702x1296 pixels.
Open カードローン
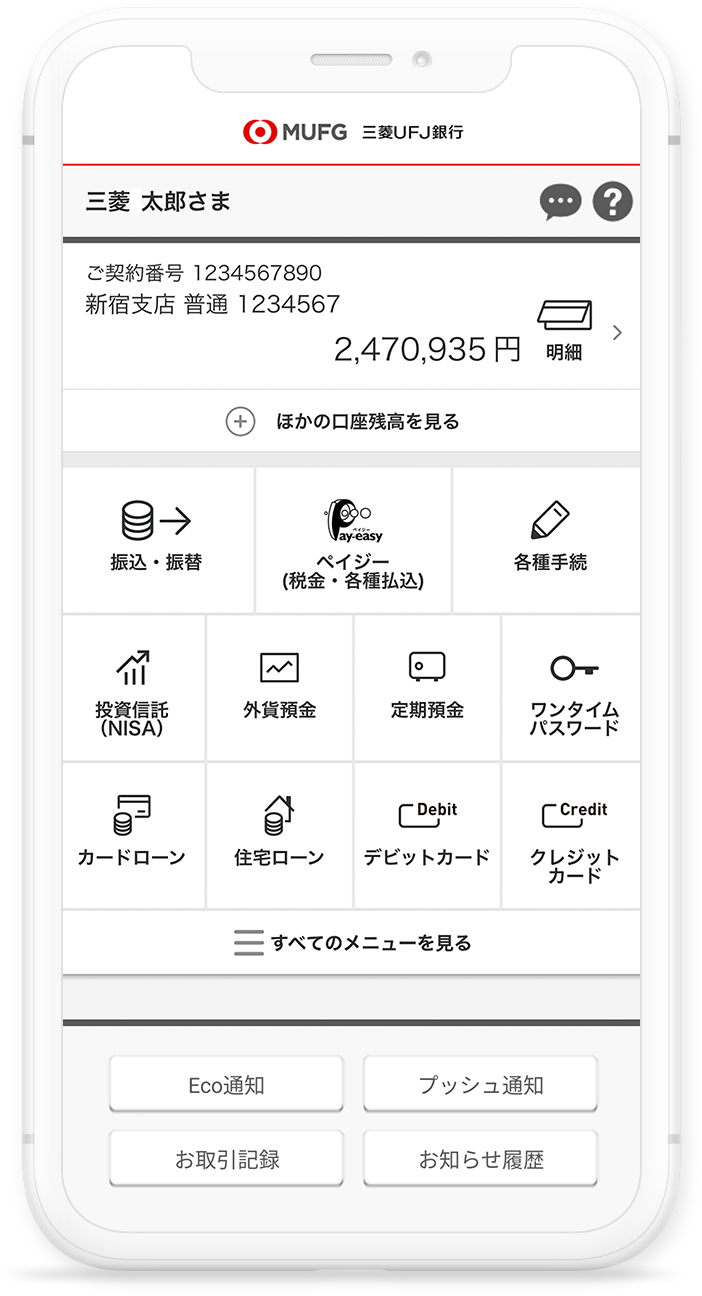coord(133,835)
